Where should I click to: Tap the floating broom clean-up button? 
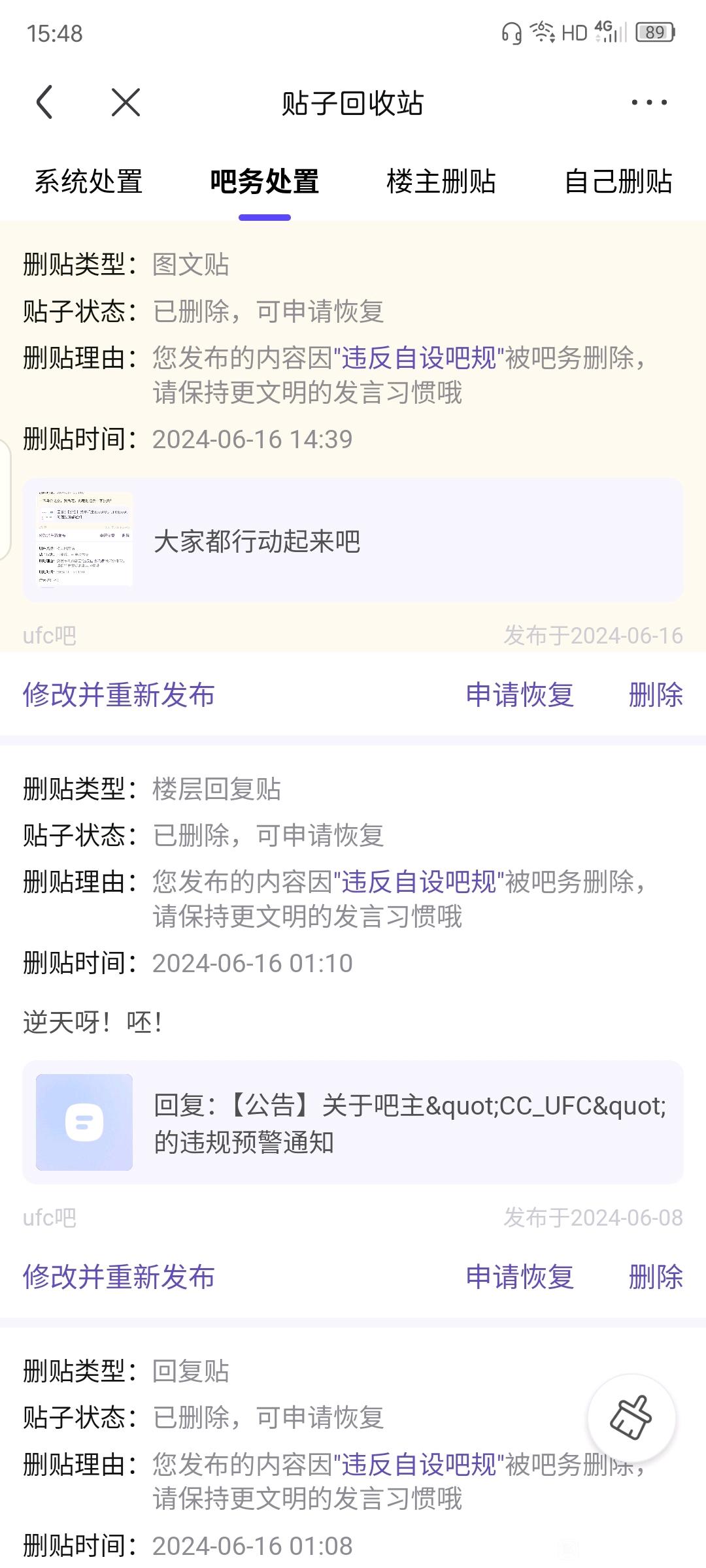(x=631, y=1417)
